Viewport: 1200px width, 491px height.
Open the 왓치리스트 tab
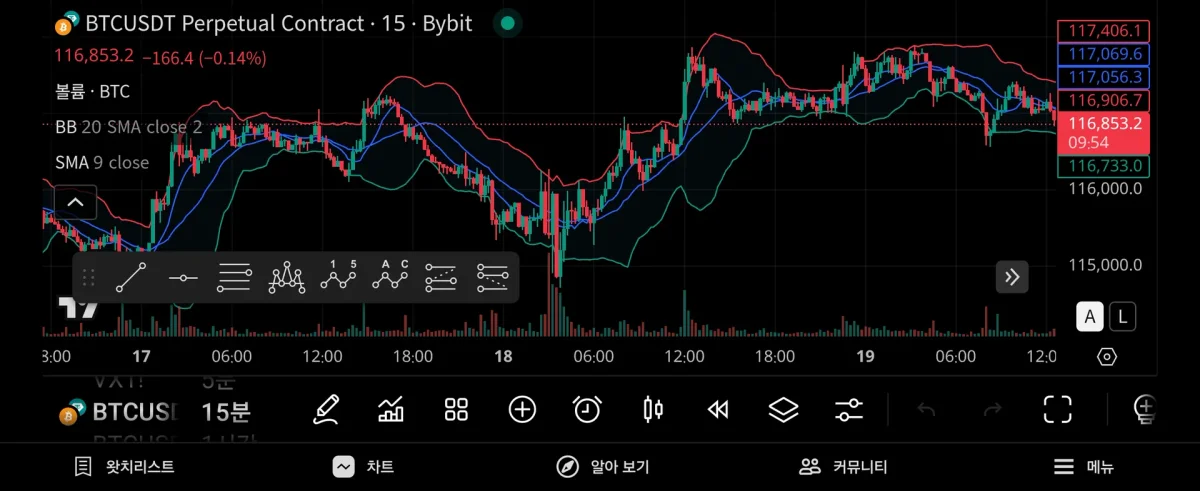(124, 467)
